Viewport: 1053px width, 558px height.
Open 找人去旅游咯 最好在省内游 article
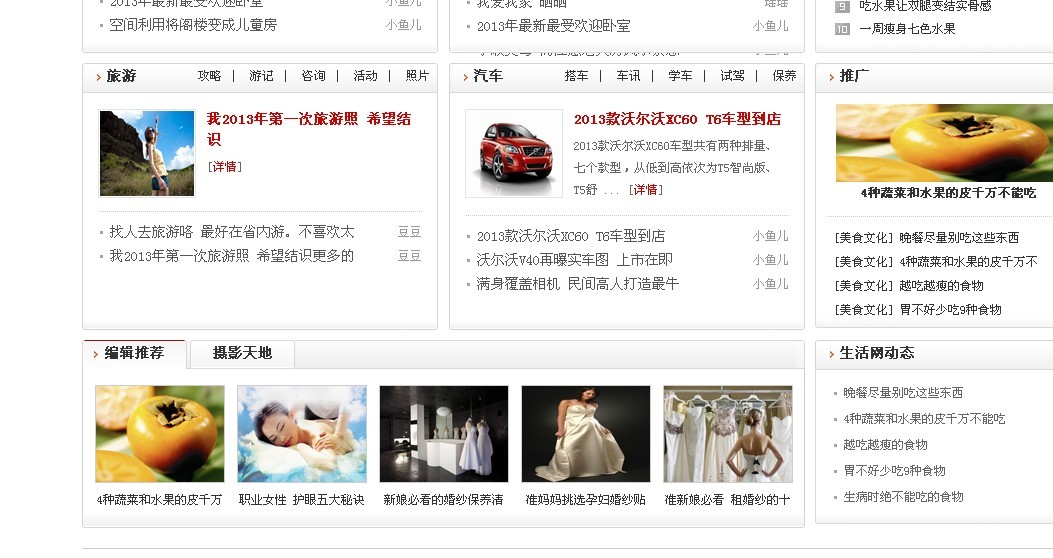tap(231, 232)
